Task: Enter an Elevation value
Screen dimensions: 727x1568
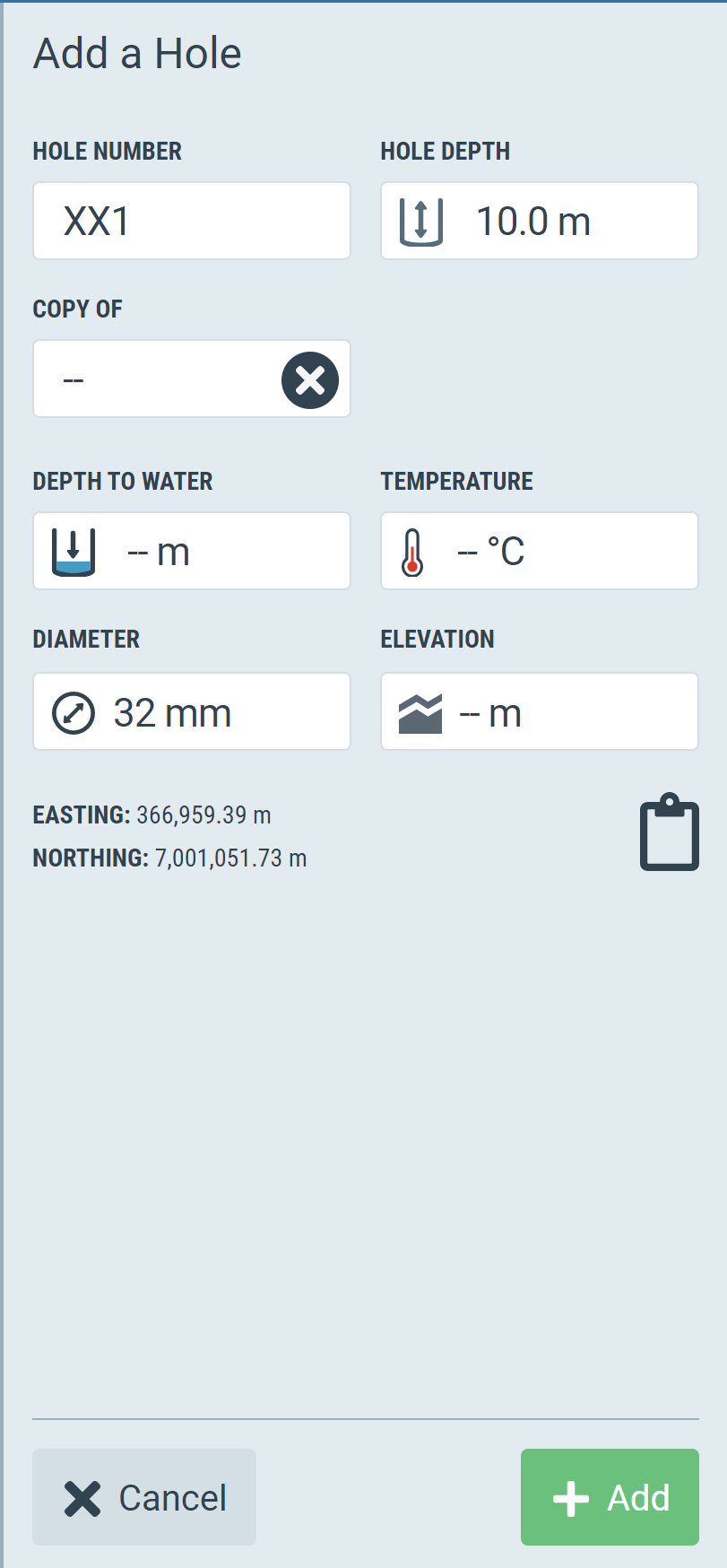Action: point(540,711)
